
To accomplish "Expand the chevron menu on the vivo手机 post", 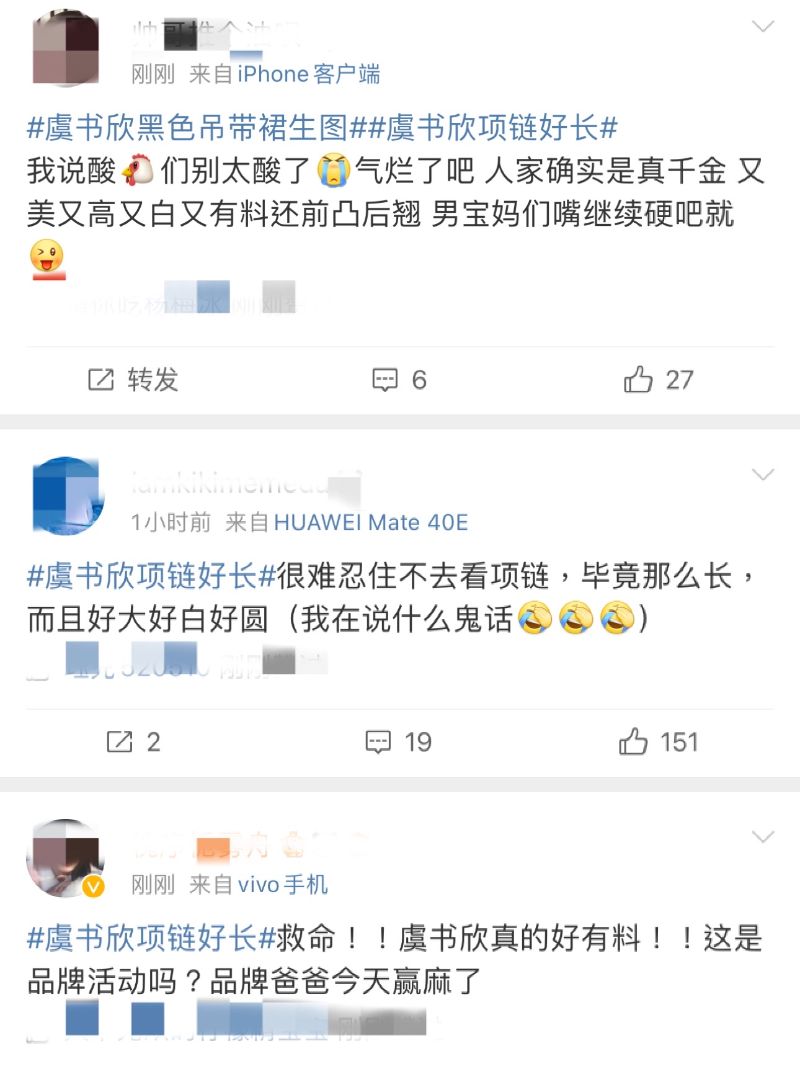I will click(763, 836).
